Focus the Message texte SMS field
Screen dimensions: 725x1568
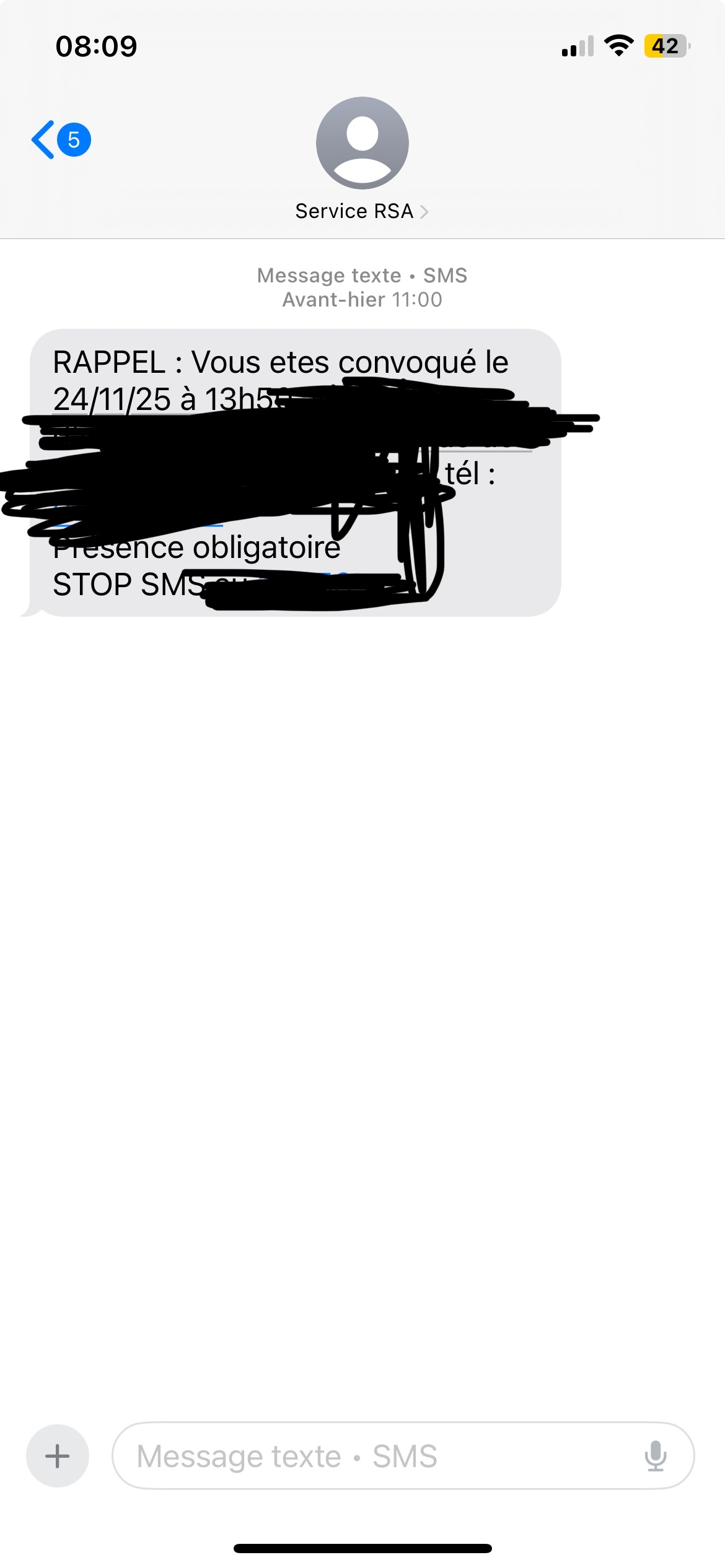point(372,1456)
